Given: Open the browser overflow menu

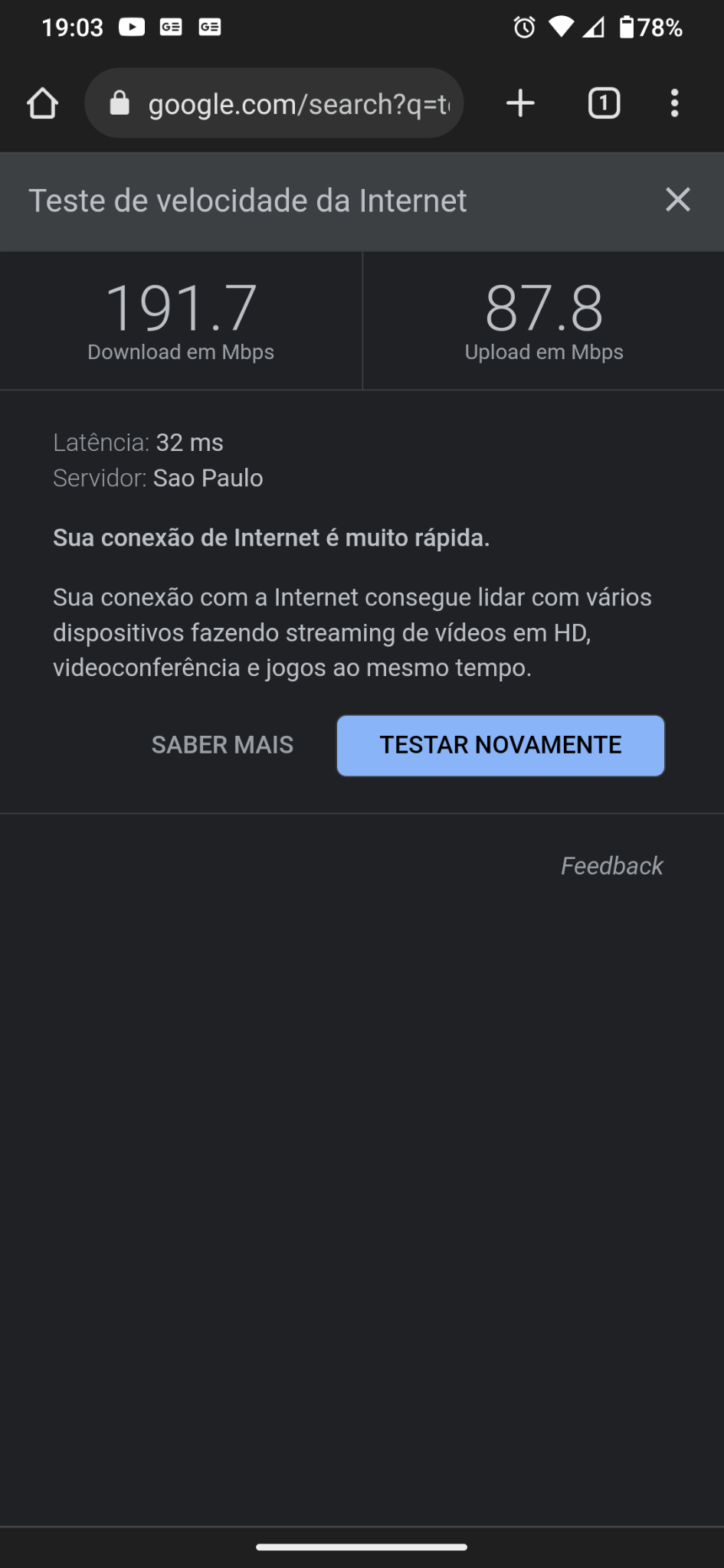Looking at the screenshot, I should [674, 103].
